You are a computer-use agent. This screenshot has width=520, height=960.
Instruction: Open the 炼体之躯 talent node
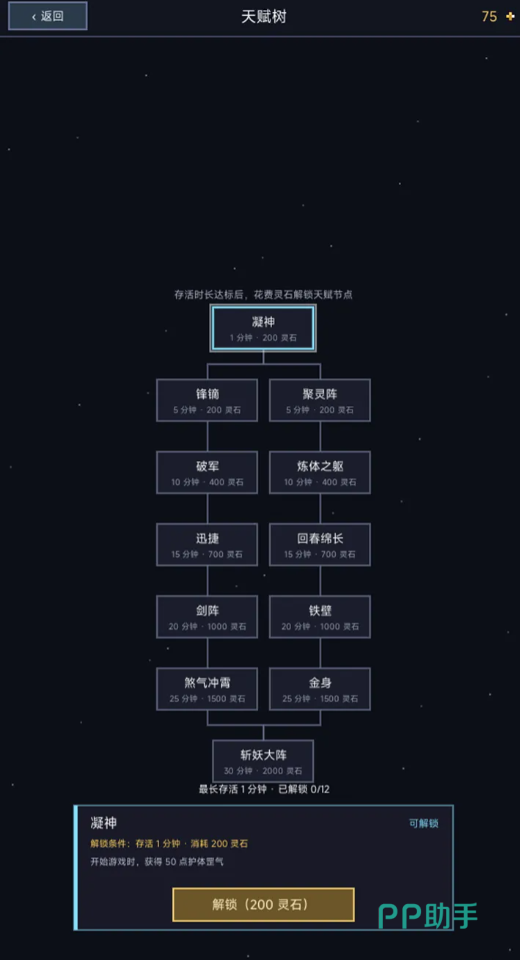(x=320, y=473)
